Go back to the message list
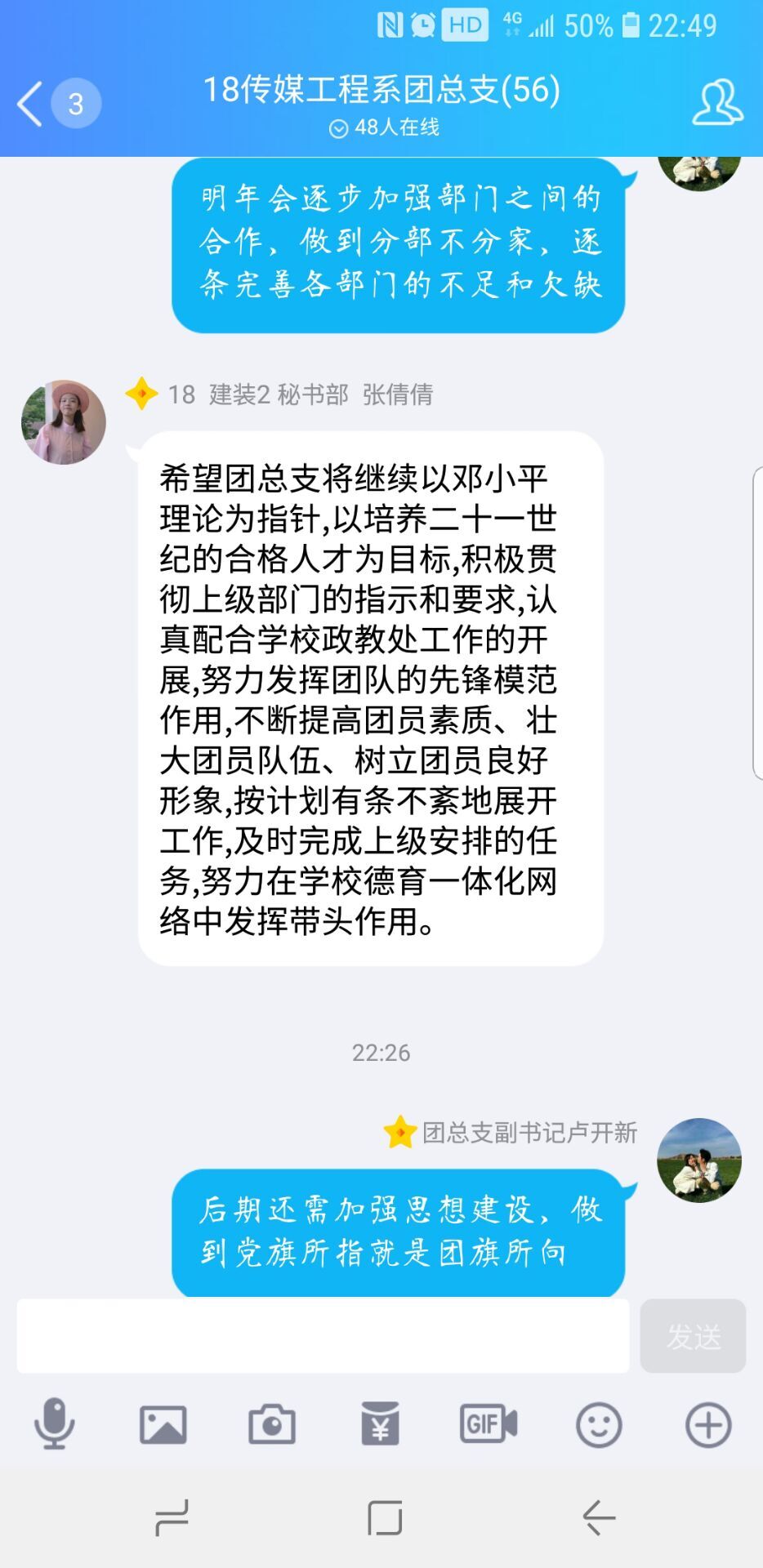The width and height of the screenshot is (763, 1568). click(30, 104)
